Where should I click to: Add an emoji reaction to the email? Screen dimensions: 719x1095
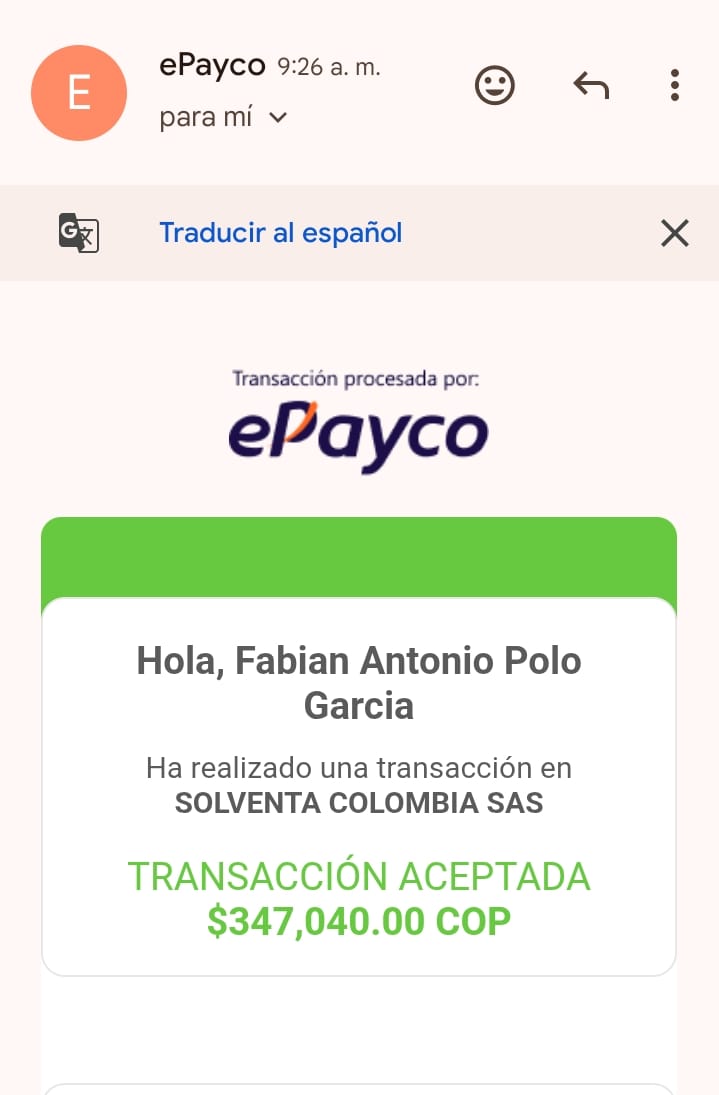click(494, 86)
